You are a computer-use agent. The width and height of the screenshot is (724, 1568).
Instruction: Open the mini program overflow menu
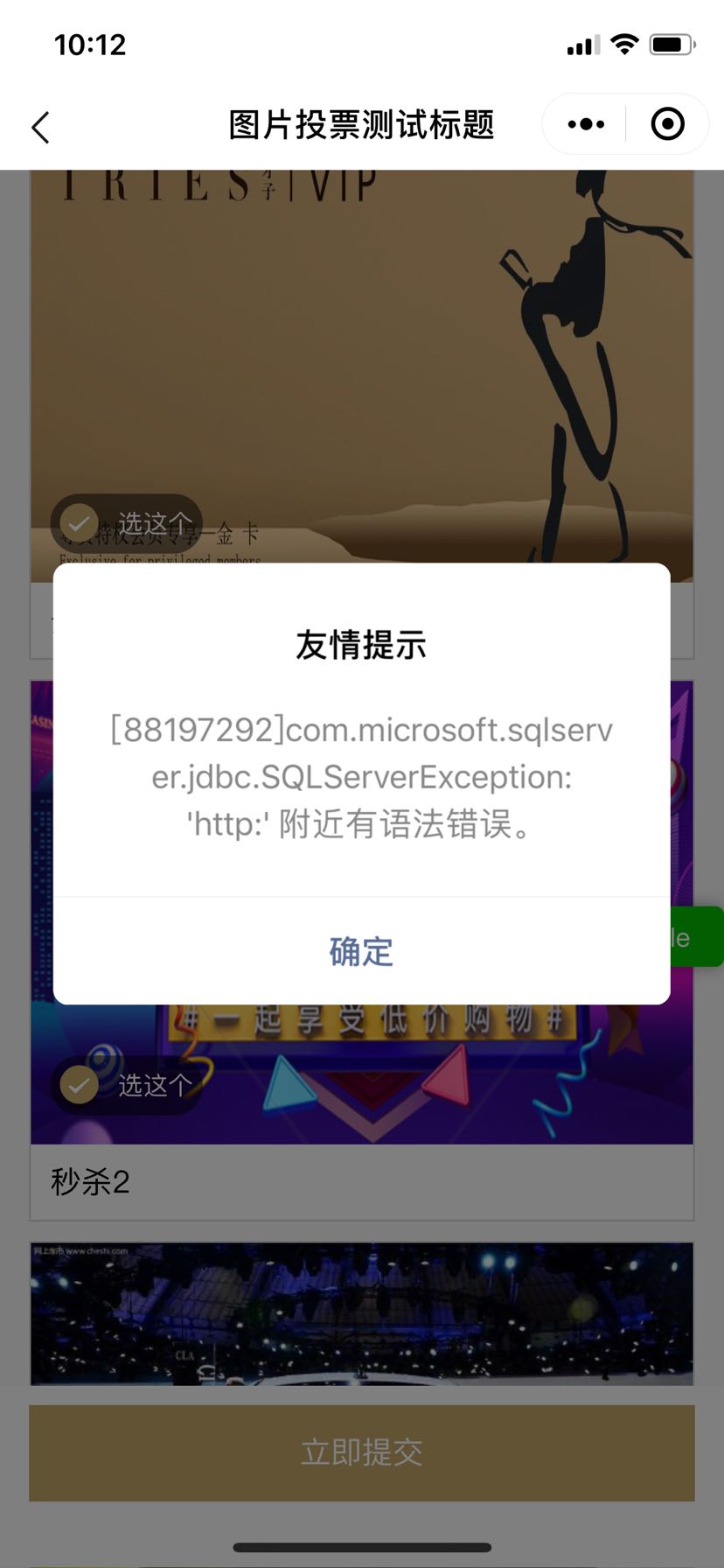point(585,124)
